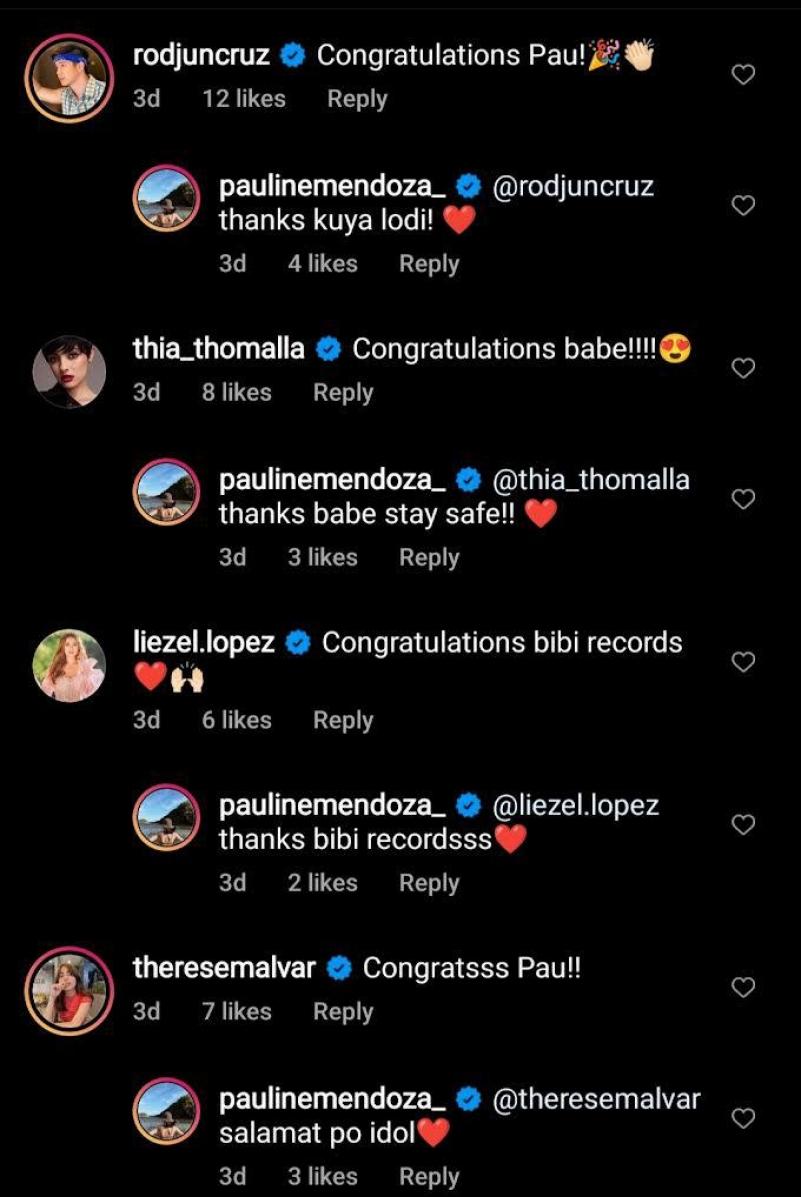The width and height of the screenshot is (801, 1197).
Task: Like liezel.lopez's bibi records comment
Action: pos(743,662)
